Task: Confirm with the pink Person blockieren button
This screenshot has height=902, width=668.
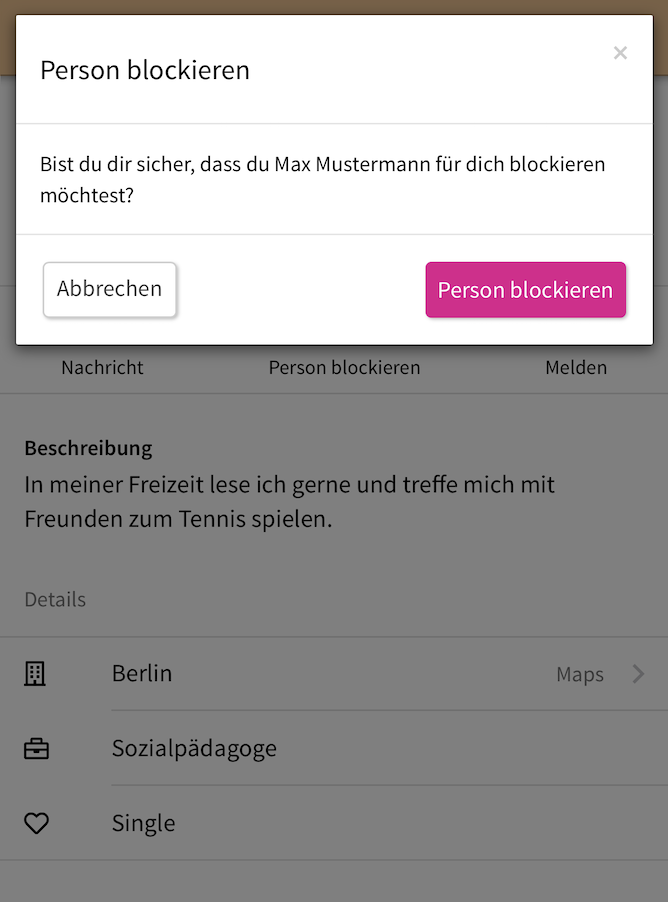Action: [525, 290]
